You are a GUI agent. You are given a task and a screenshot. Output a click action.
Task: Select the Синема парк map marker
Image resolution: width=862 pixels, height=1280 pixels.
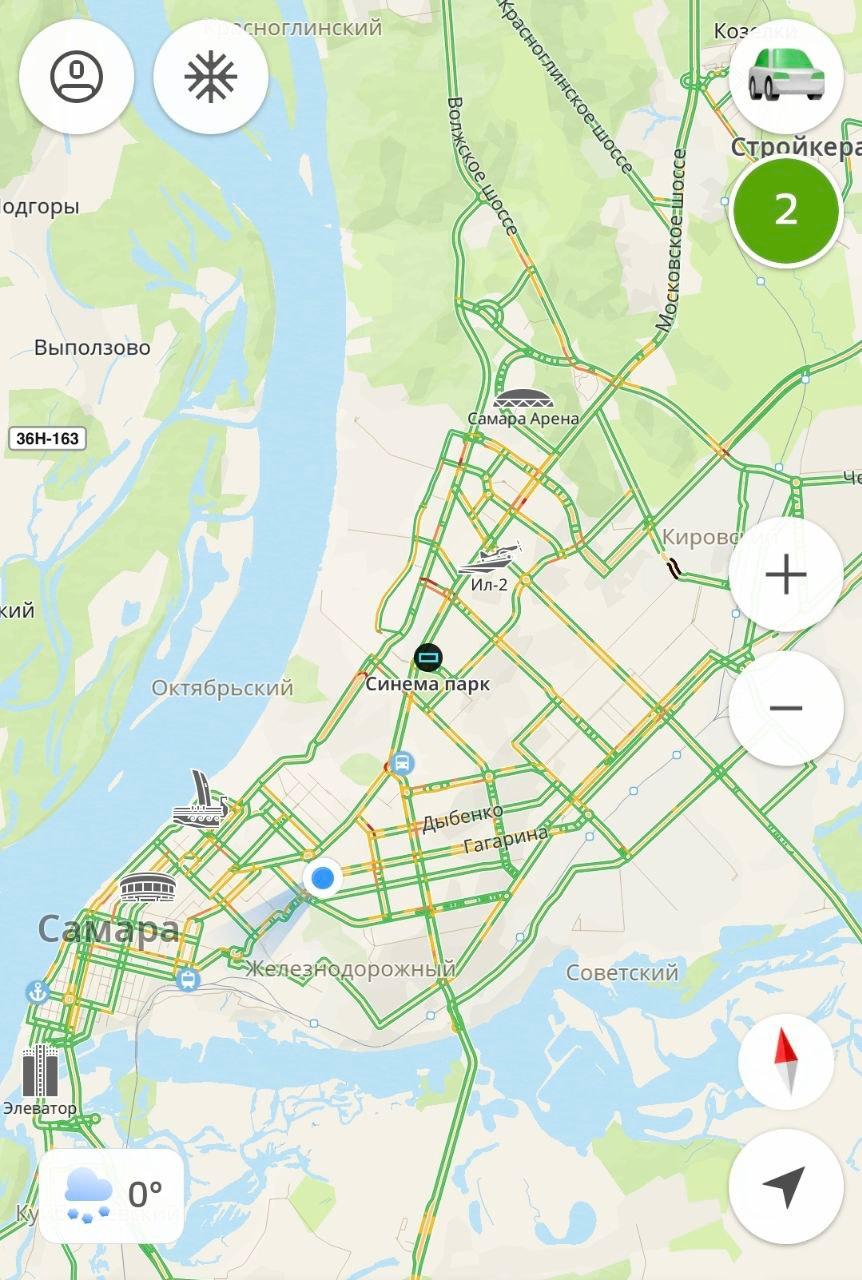pyautogui.click(x=428, y=658)
